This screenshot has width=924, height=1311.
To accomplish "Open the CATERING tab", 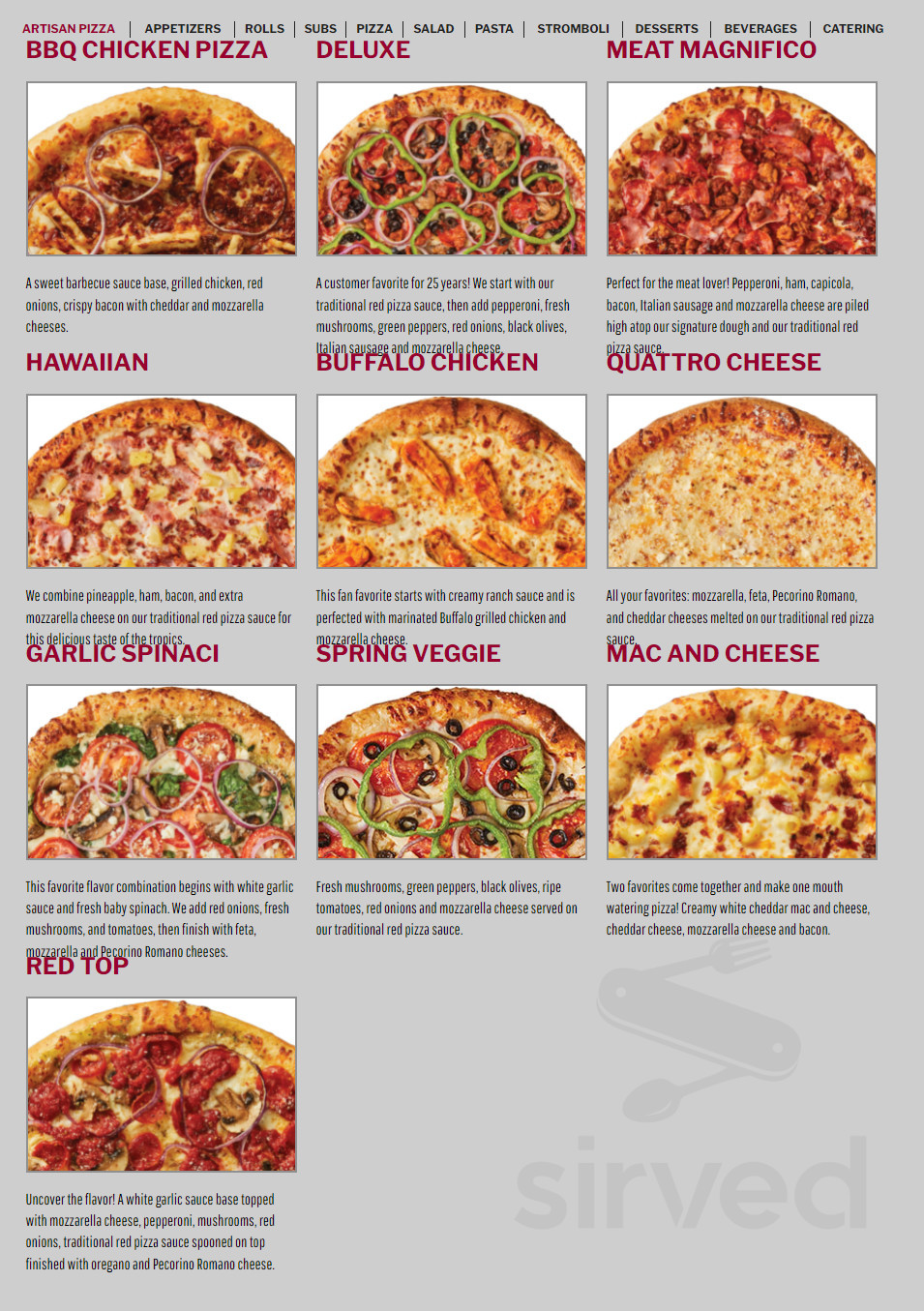I will tap(854, 28).
